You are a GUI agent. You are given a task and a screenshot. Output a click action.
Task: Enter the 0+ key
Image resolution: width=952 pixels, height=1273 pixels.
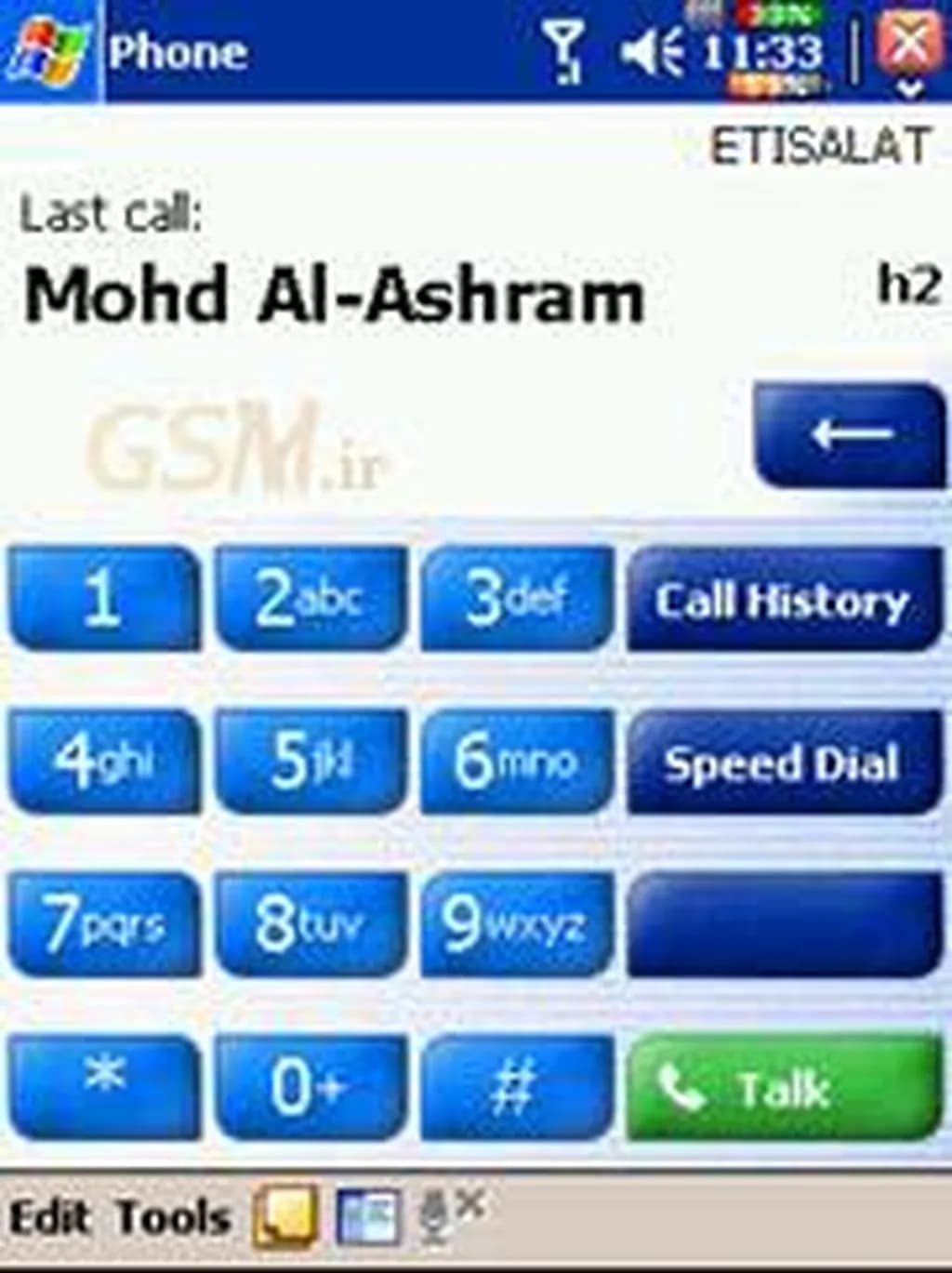click(x=311, y=1086)
